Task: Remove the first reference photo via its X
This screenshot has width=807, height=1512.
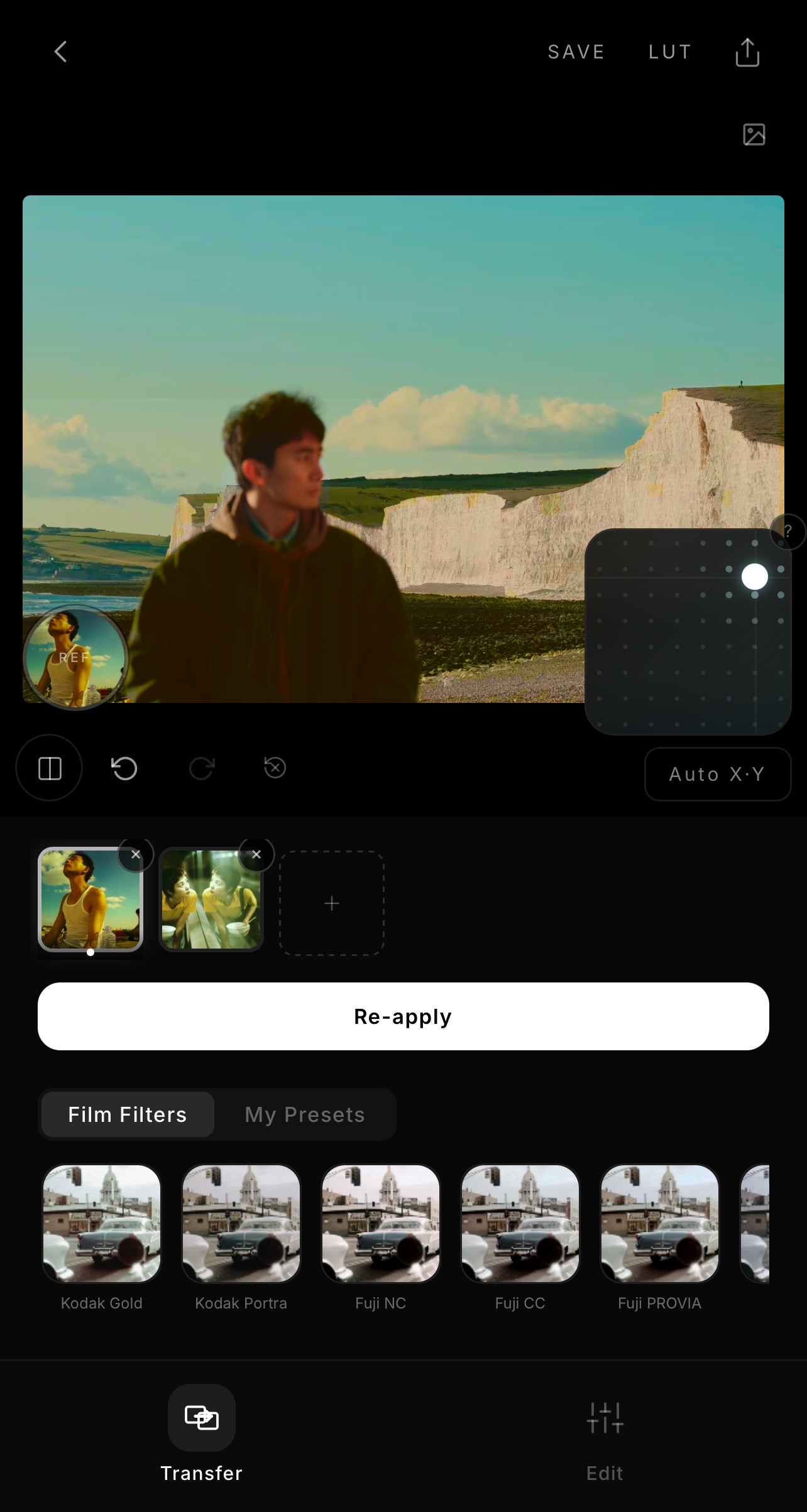Action: point(136,855)
